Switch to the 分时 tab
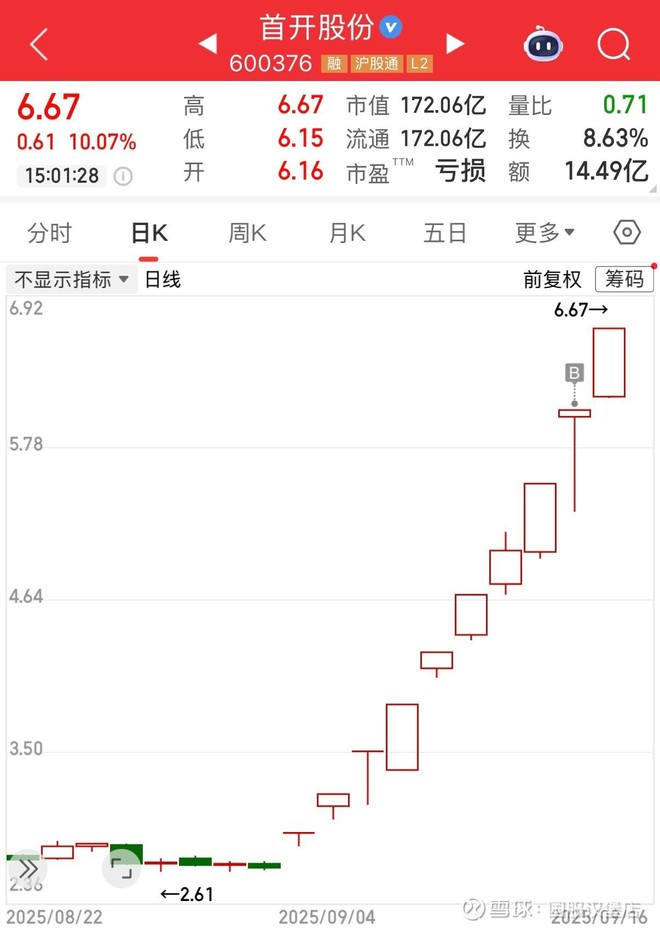Viewport: 660px width, 930px height. click(49, 232)
